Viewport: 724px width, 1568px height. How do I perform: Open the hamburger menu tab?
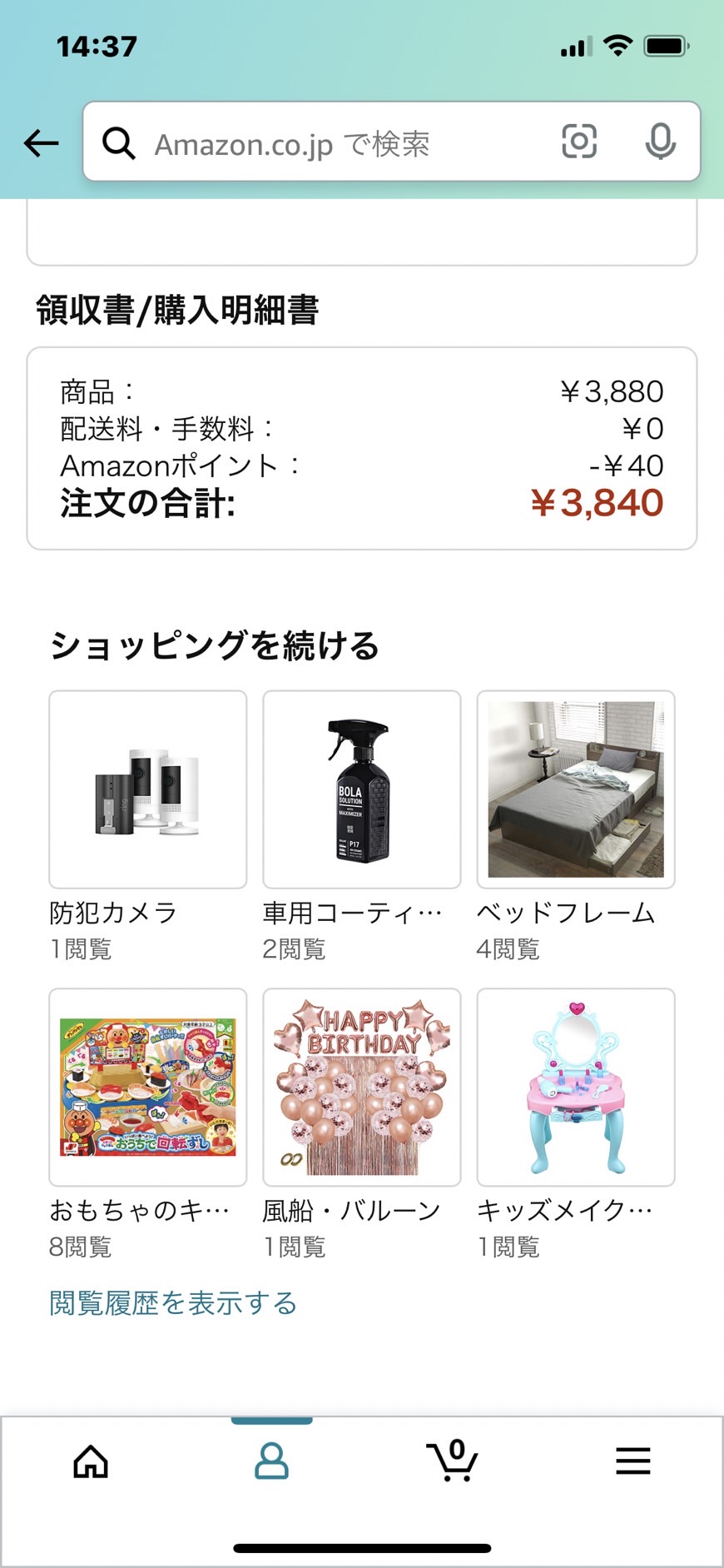633,1461
